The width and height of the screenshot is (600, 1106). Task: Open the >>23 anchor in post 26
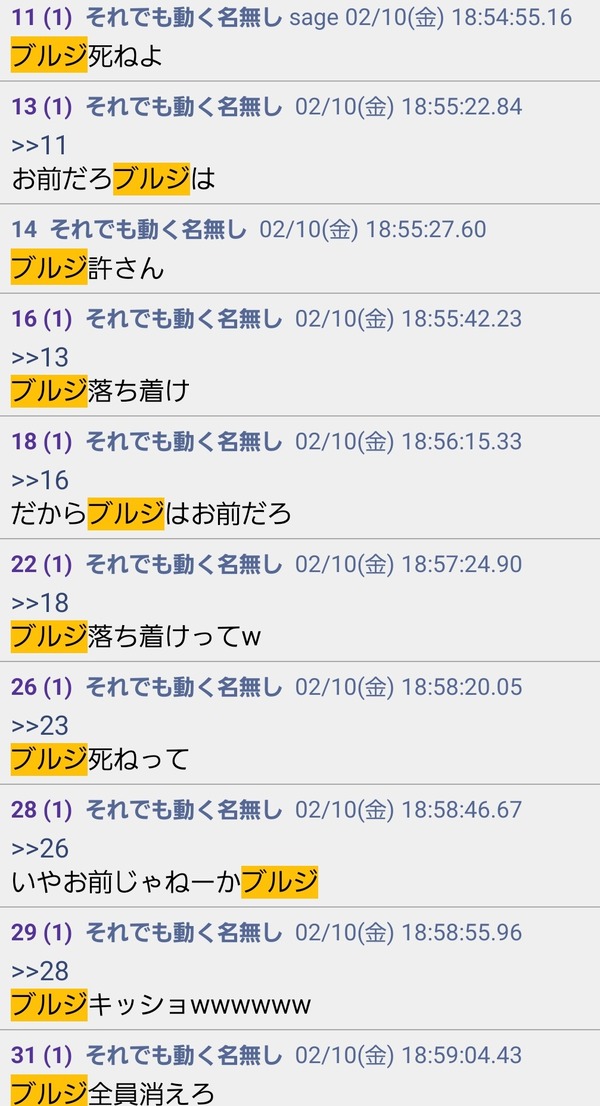click(40, 726)
